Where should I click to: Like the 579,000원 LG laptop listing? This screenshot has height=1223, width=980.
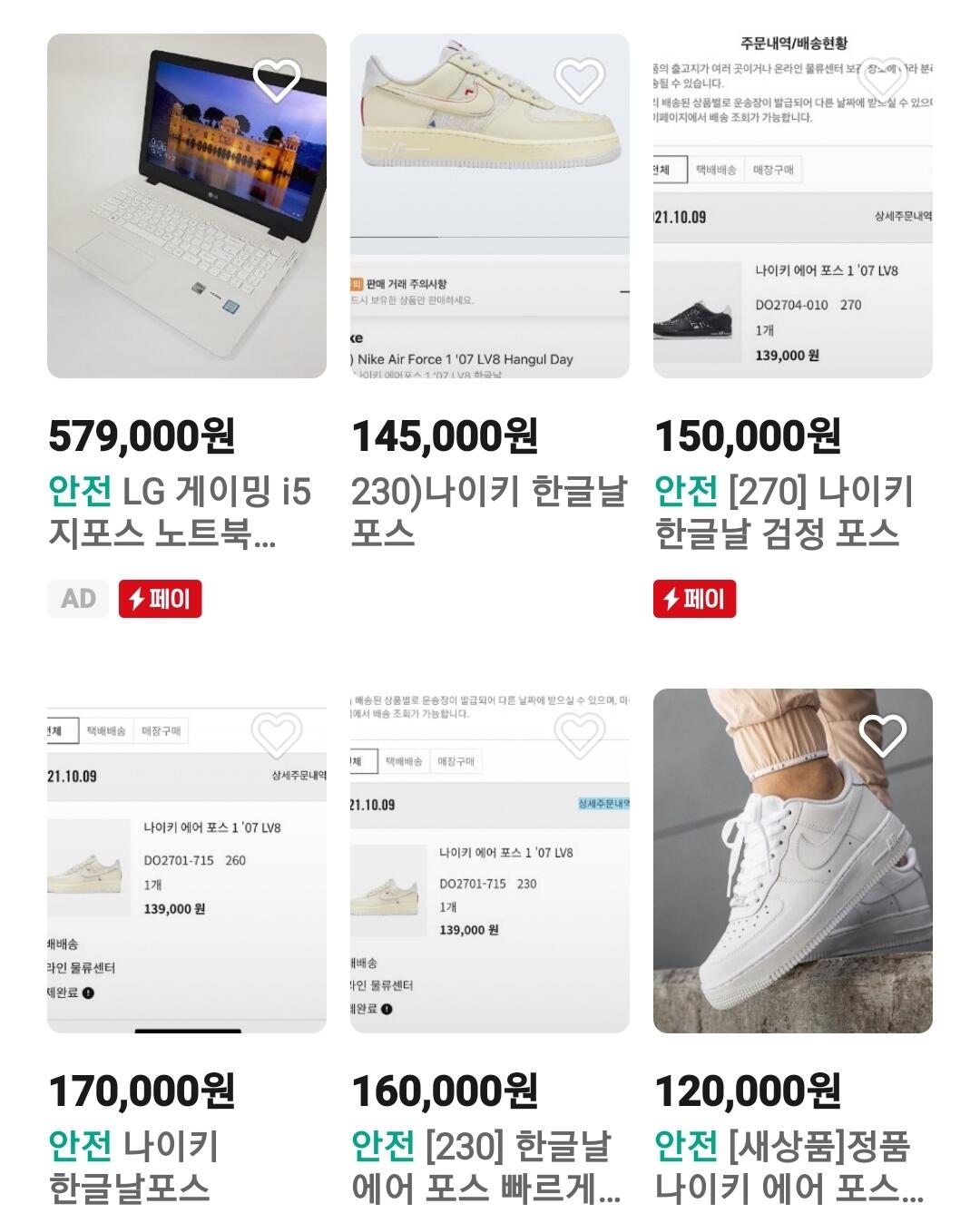[276, 80]
